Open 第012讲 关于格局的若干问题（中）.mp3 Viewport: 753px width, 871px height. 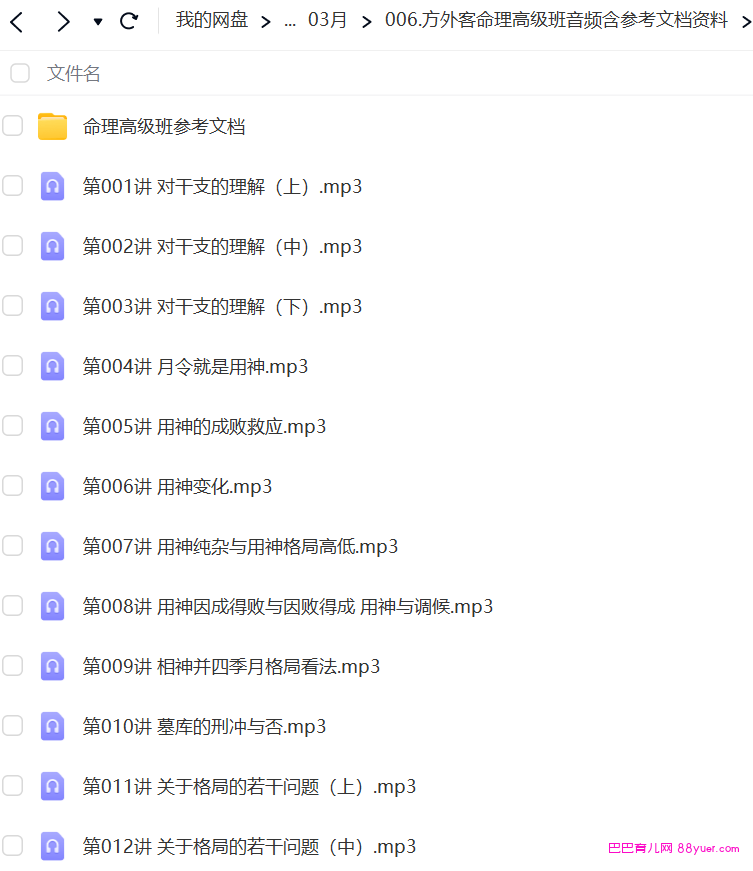click(249, 847)
